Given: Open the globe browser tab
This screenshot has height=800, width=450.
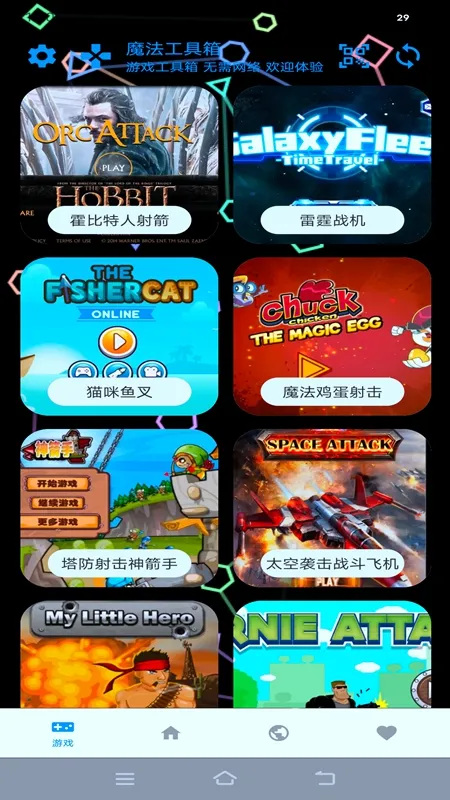Looking at the screenshot, I should pyautogui.click(x=279, y=733).
